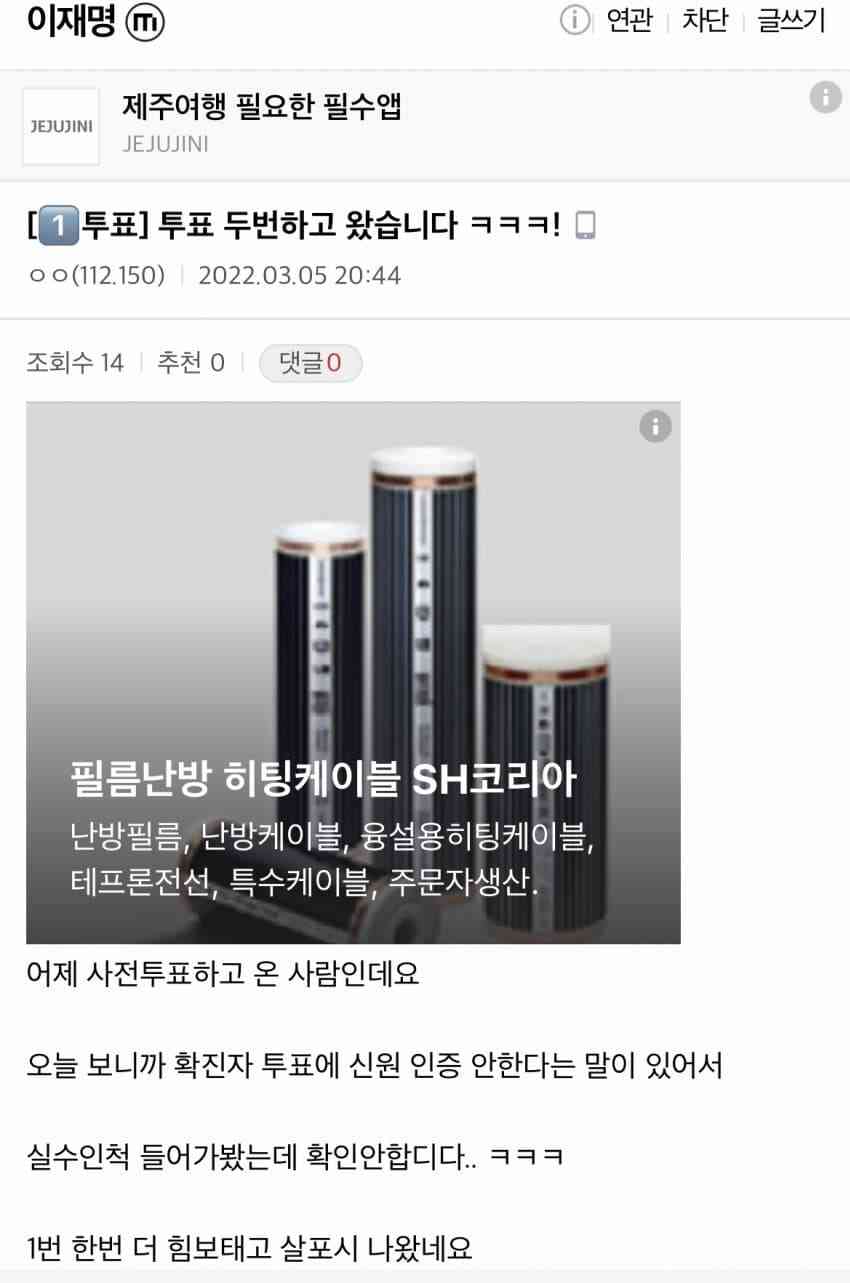
Task: Open the 연관 related galleries link
Action: coord(629,20)
